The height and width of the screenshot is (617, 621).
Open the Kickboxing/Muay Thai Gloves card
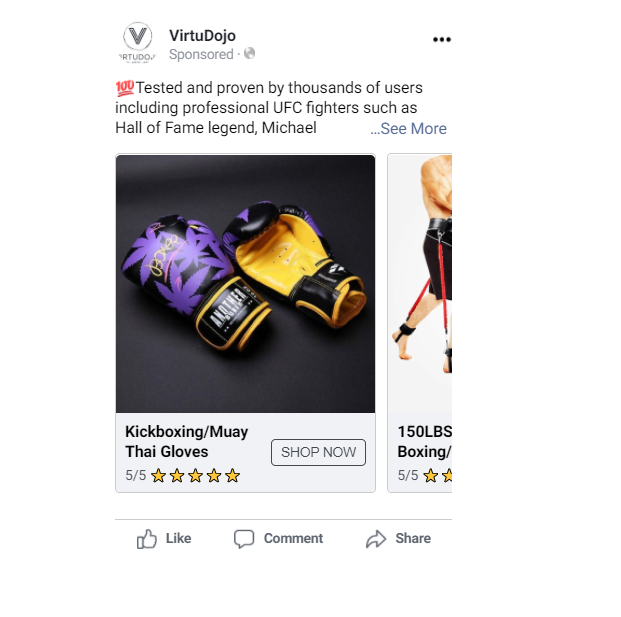[x=245, y=284]
